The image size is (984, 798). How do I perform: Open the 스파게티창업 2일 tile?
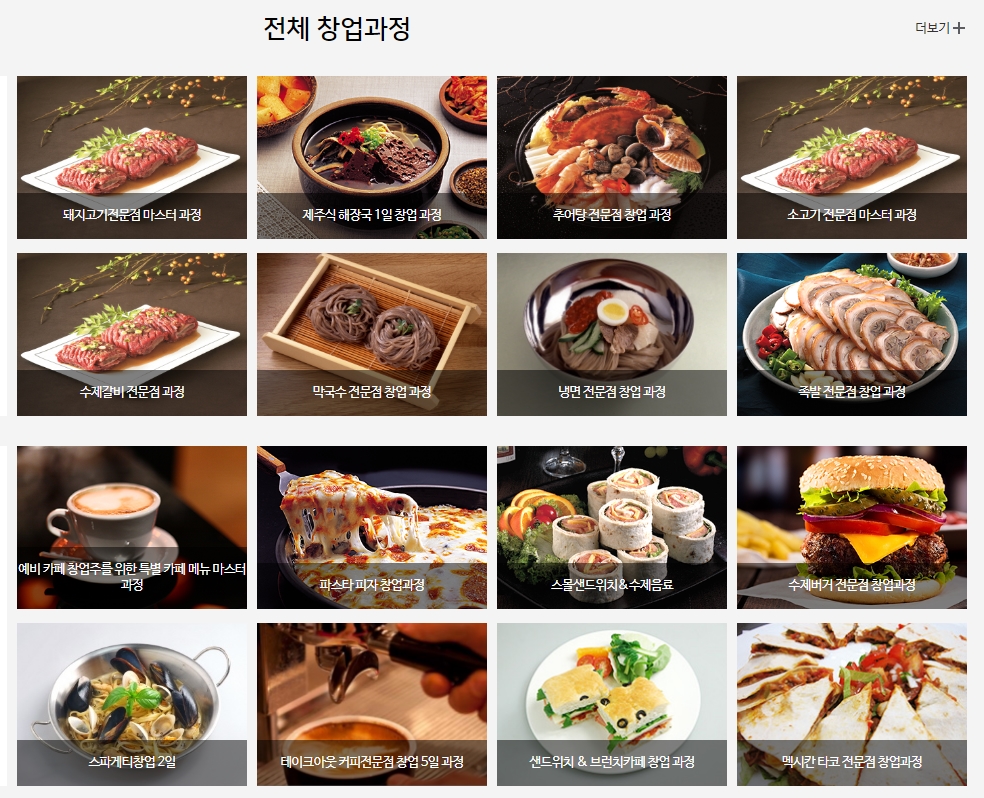(132, 704)
